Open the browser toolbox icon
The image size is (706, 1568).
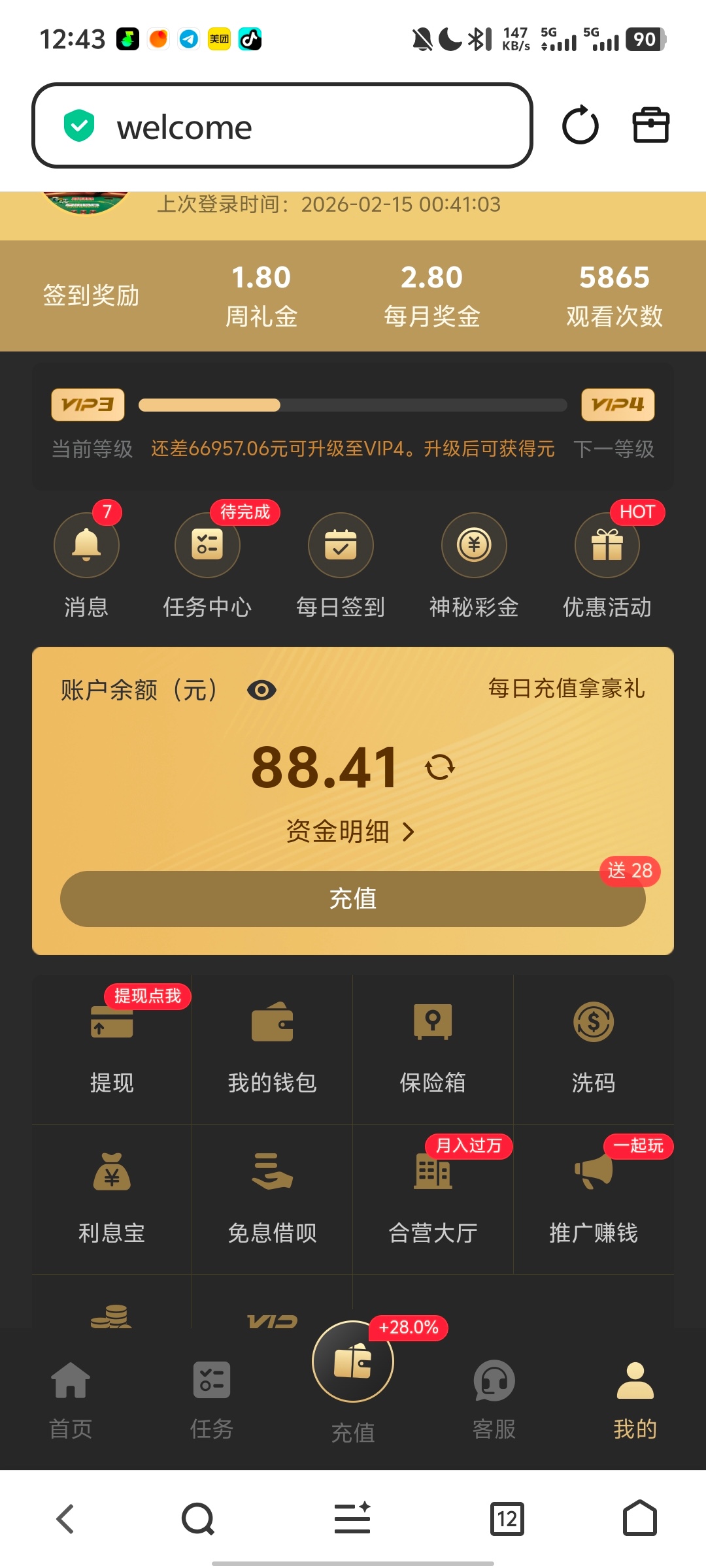[x=650, y=125]
